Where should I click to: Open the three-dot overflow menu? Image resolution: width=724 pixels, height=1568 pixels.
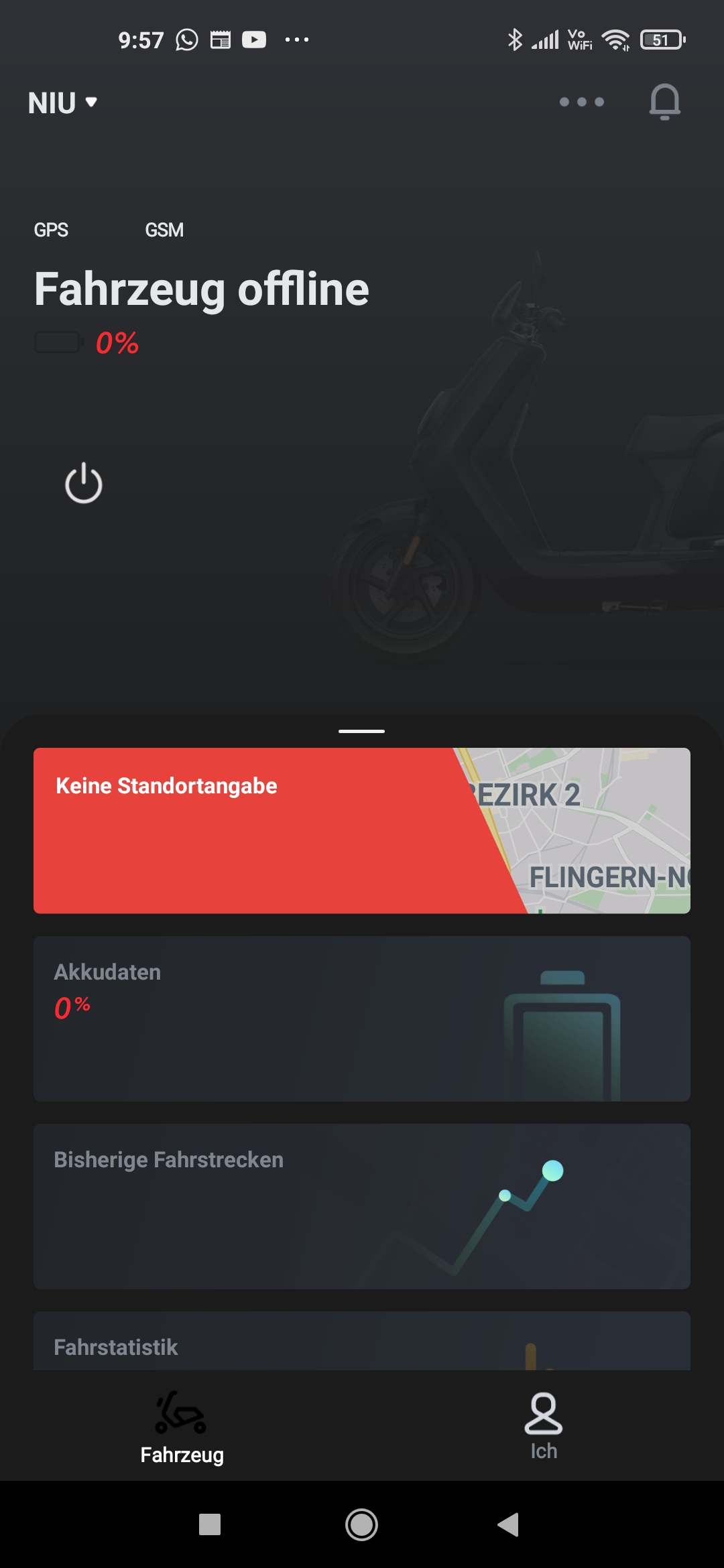click(582, 102)
